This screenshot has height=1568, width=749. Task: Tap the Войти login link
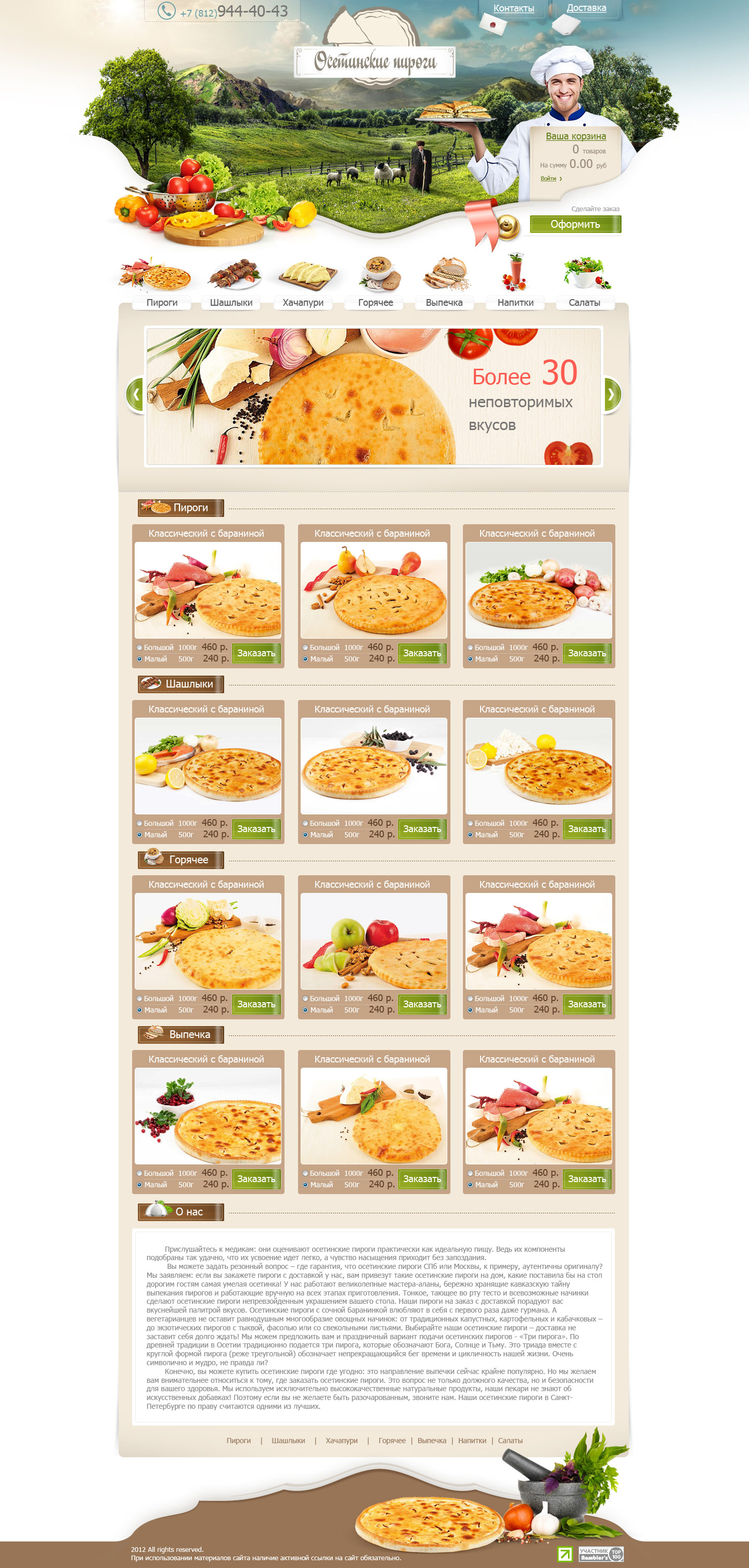tap(548, 178)
